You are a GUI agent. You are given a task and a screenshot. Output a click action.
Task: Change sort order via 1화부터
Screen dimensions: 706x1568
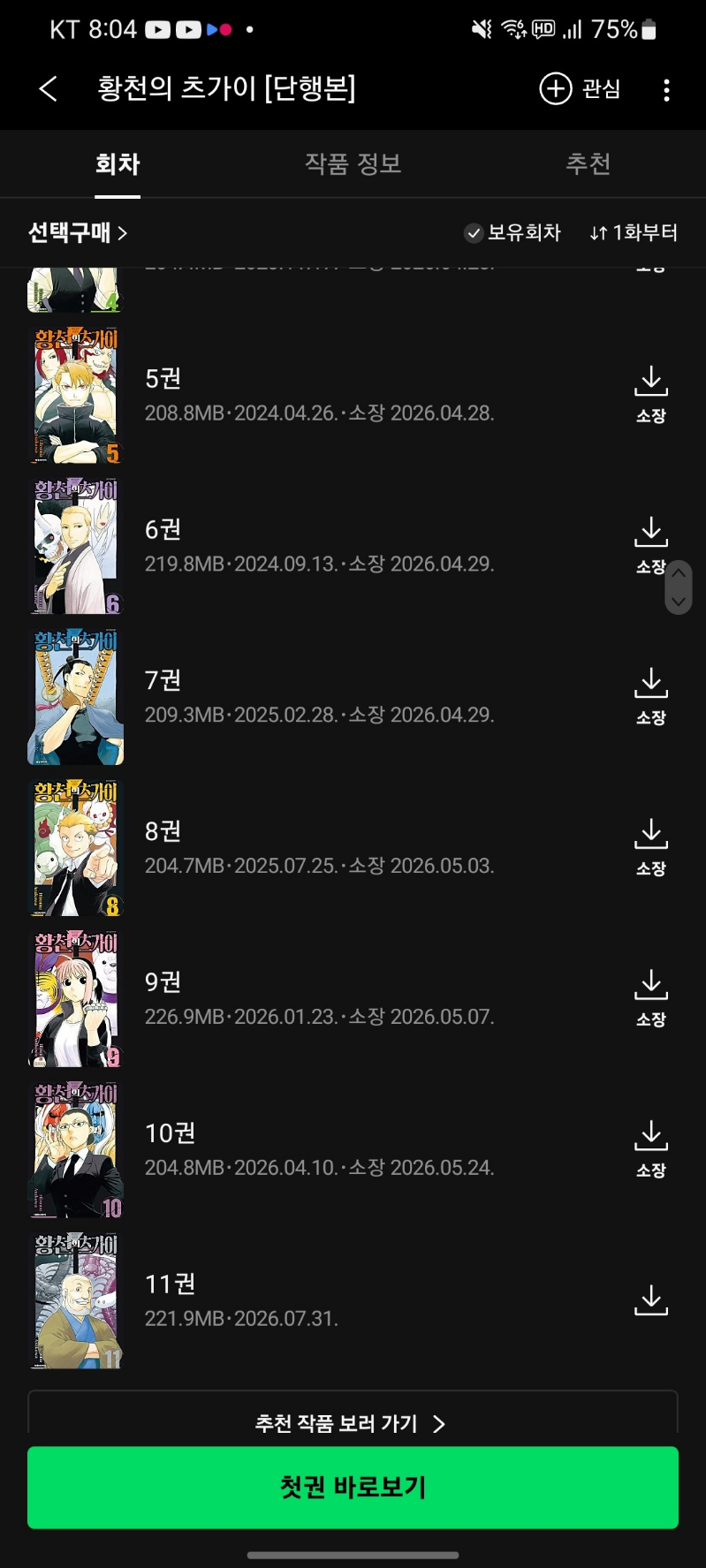click(634, 232)
